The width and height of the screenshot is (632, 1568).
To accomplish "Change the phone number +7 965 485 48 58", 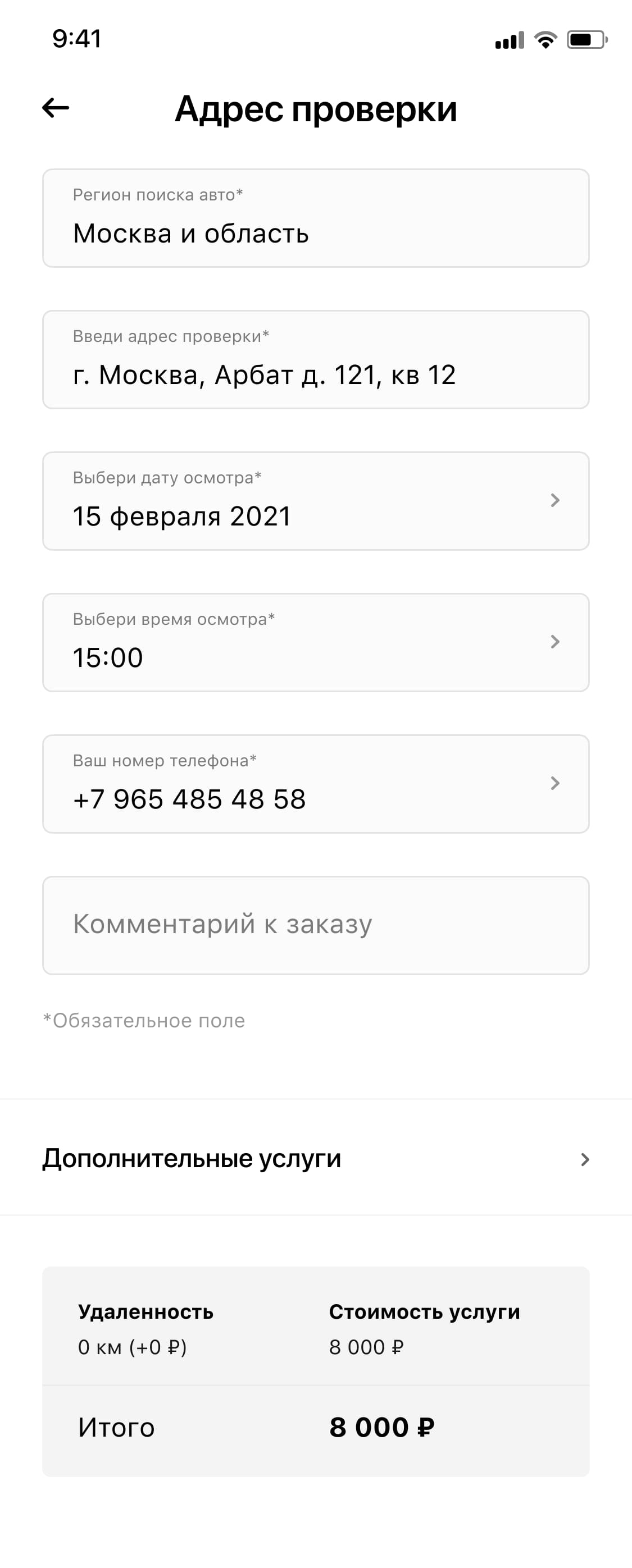I will [315, 784].
